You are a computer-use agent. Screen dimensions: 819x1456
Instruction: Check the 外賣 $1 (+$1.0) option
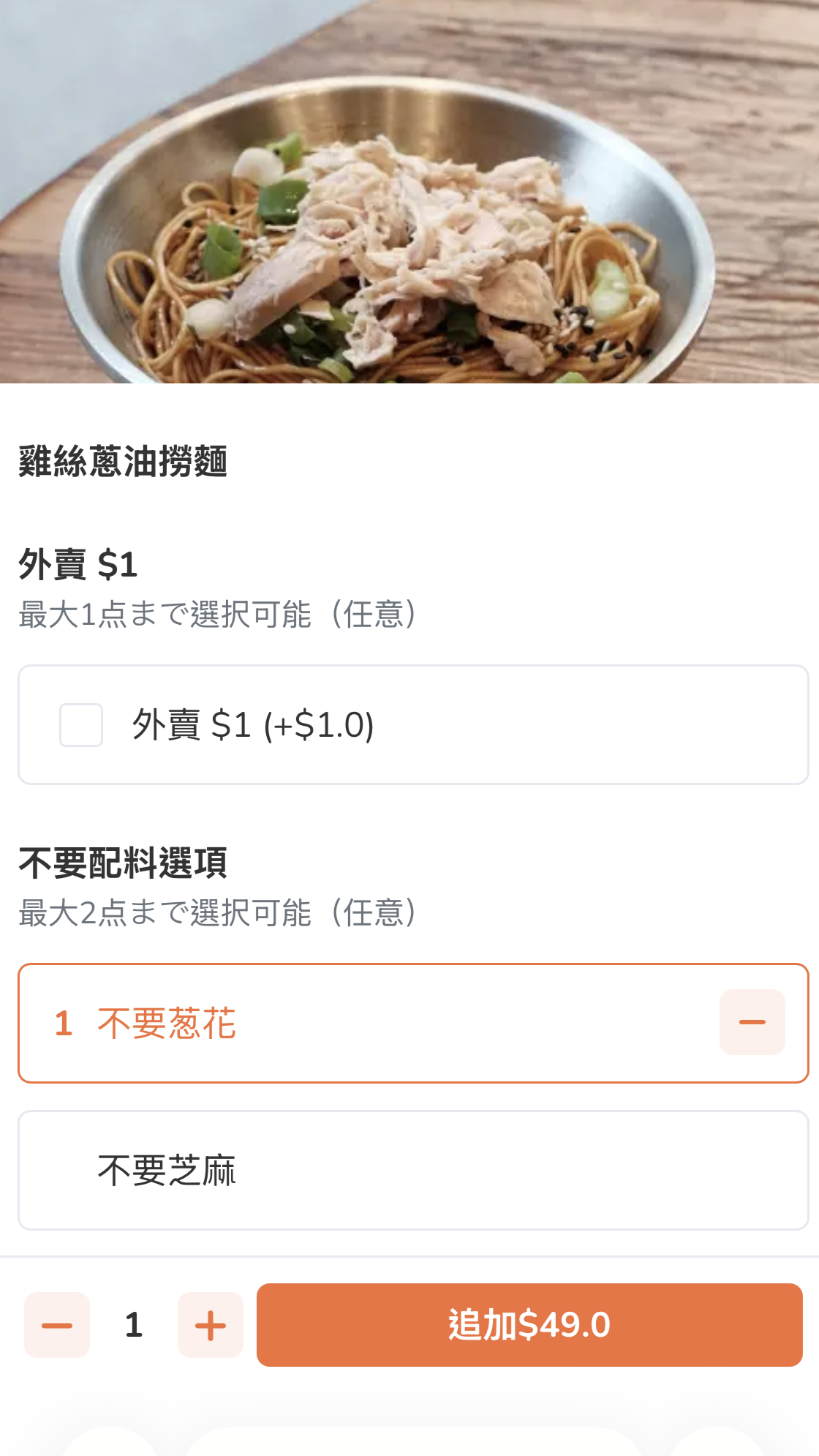(81, 725)
